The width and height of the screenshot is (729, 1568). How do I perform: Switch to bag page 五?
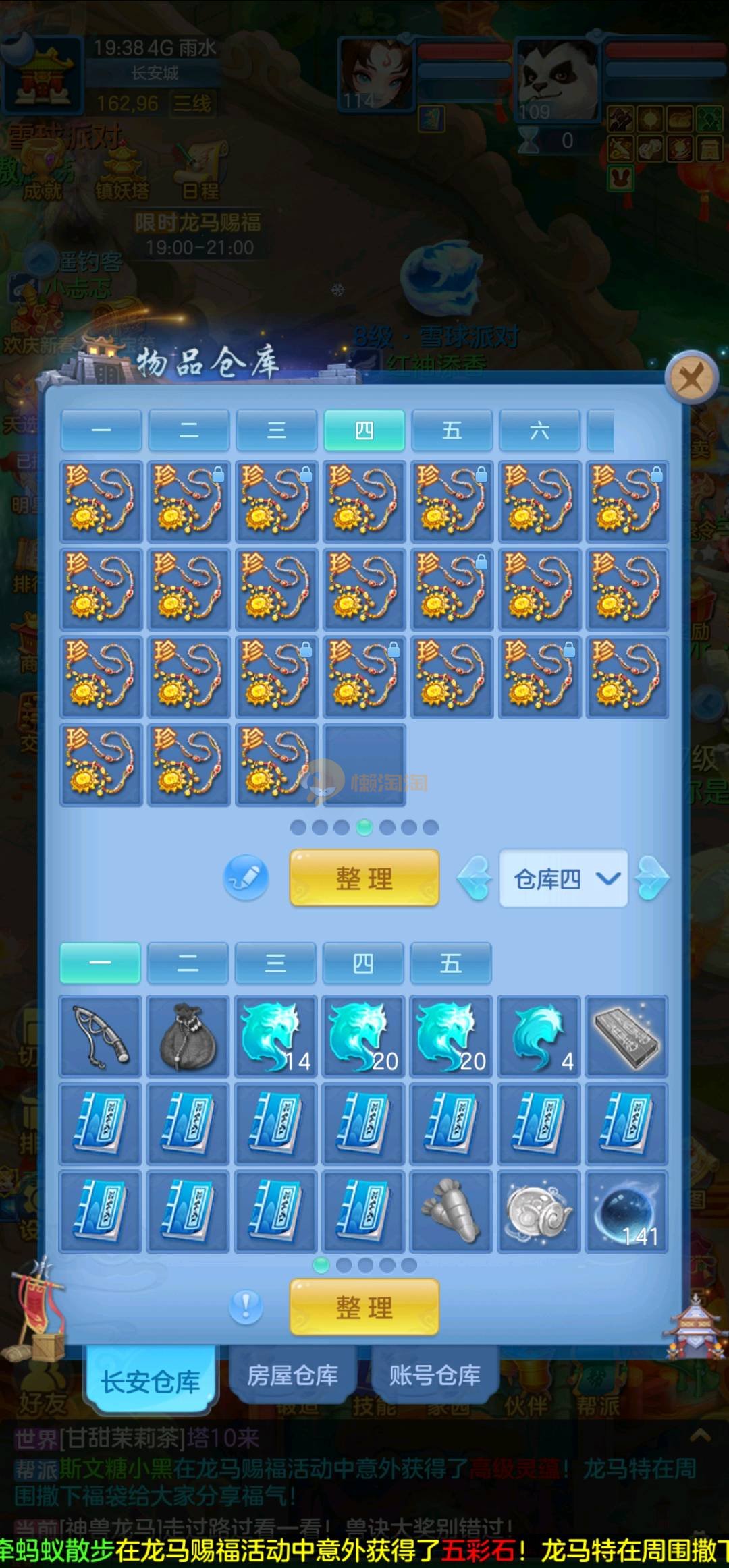coord(451,963)
